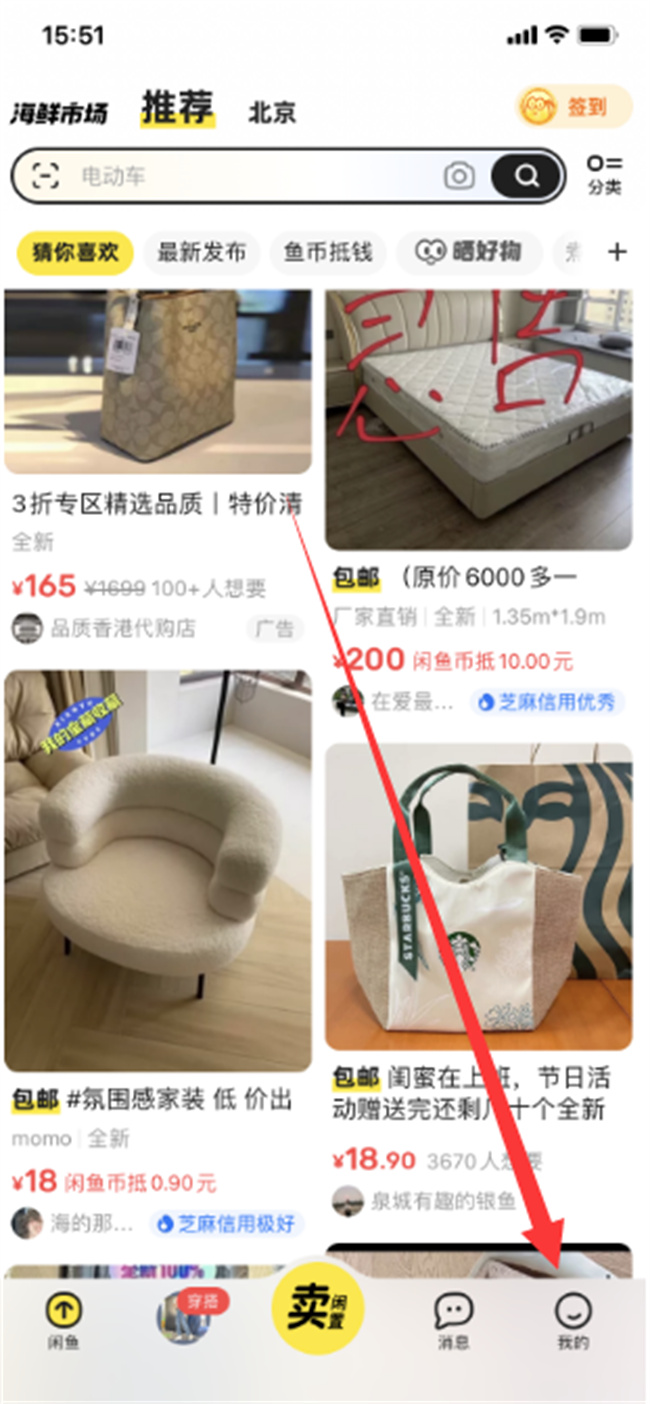
Task: Switch to the 北京 tab
Action: tap(272, 112)
